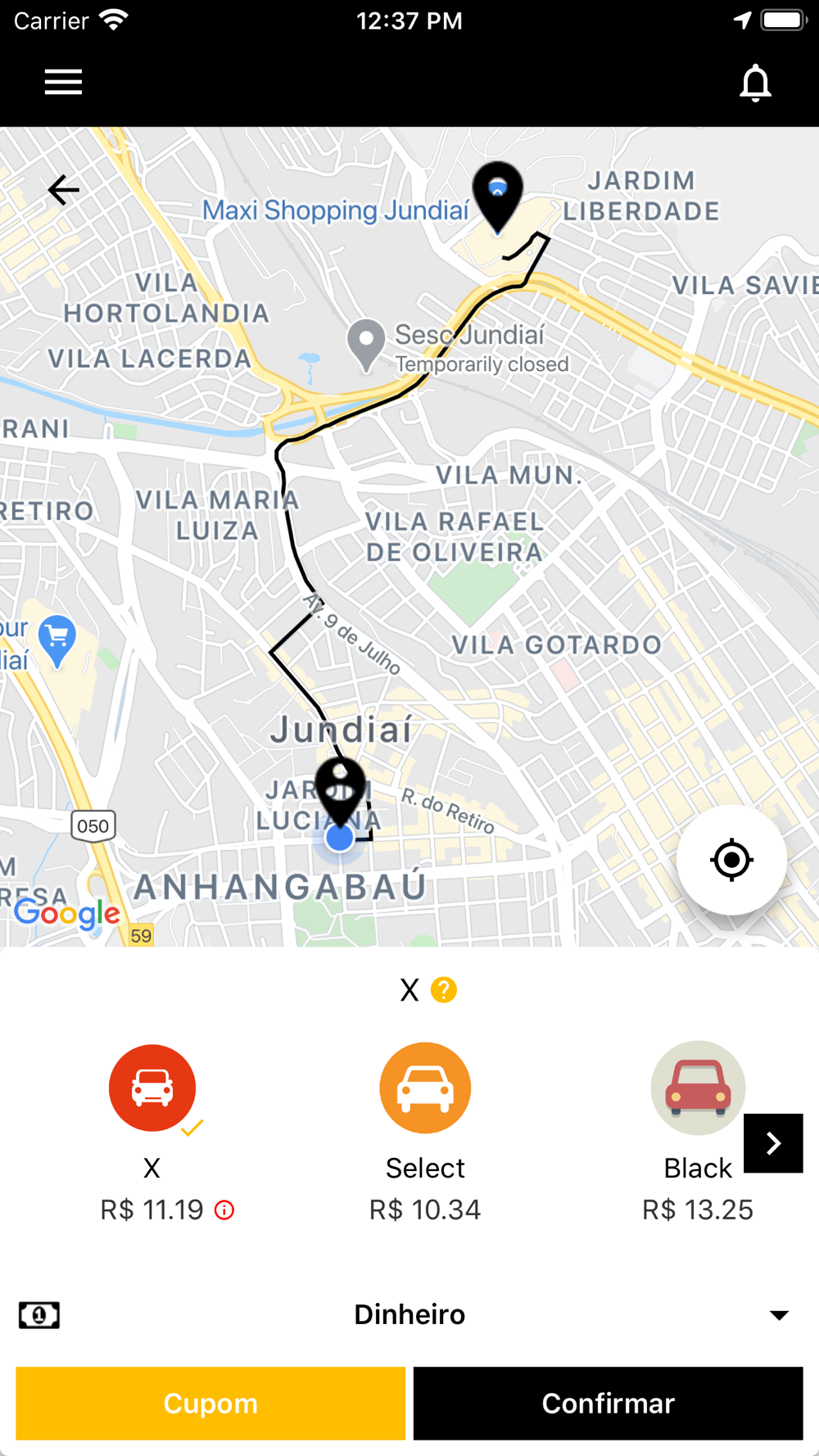Select the Select ride option
This screenshot has width=819, height=1456.
pos(425,1088)
